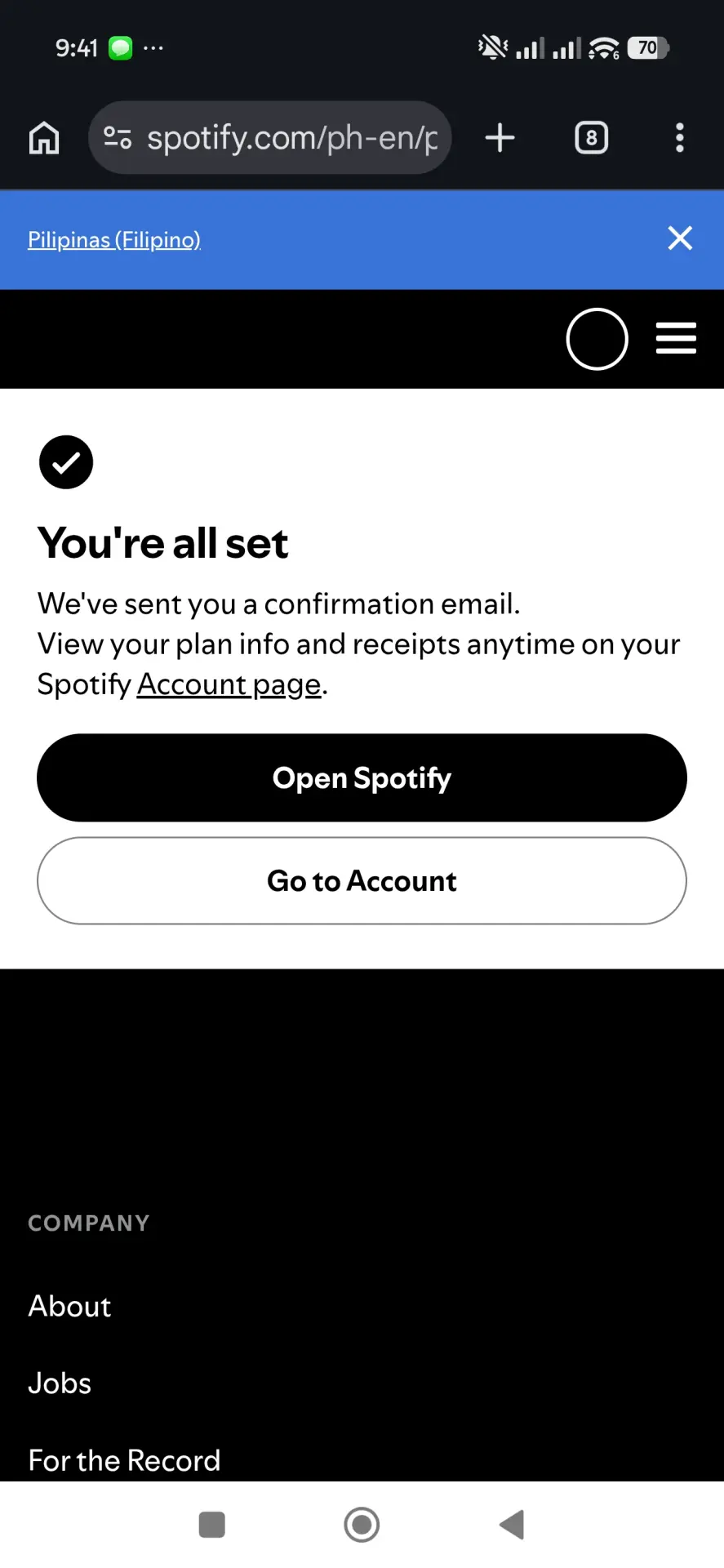Image resolution: width=724 pixels, height=1568 pixels.
Task: Open the hamburger menu
Action: tap(676, 338)
